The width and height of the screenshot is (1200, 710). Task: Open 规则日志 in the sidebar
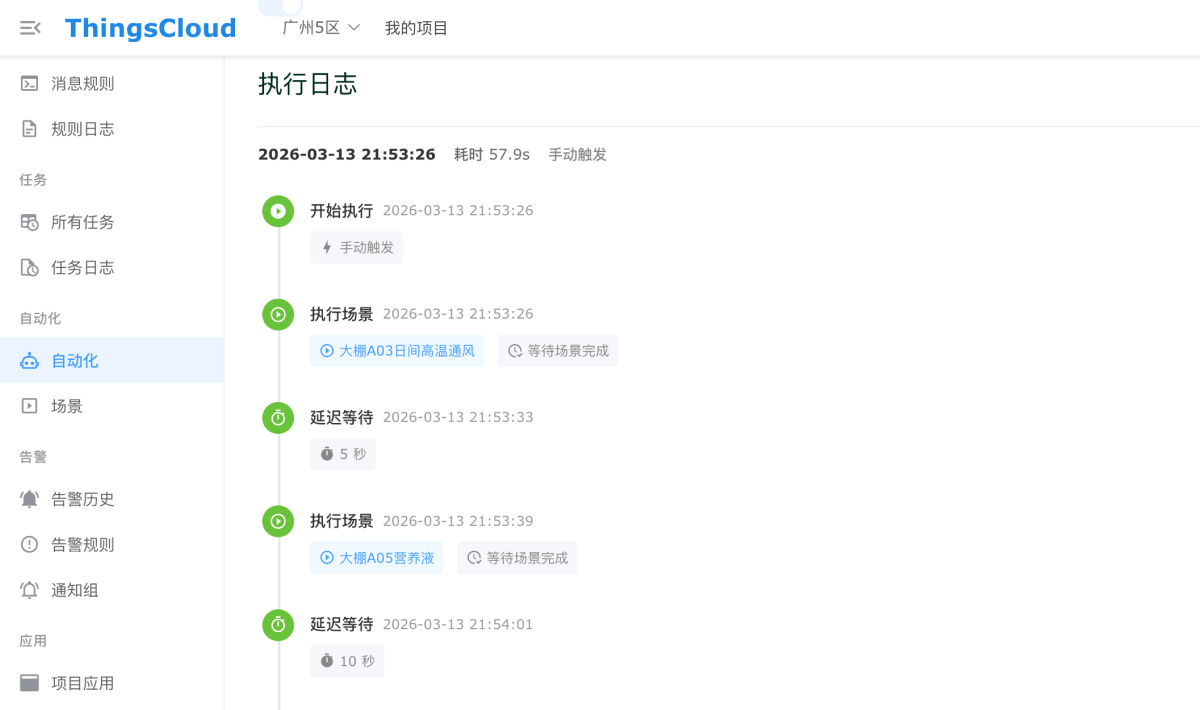82,129
